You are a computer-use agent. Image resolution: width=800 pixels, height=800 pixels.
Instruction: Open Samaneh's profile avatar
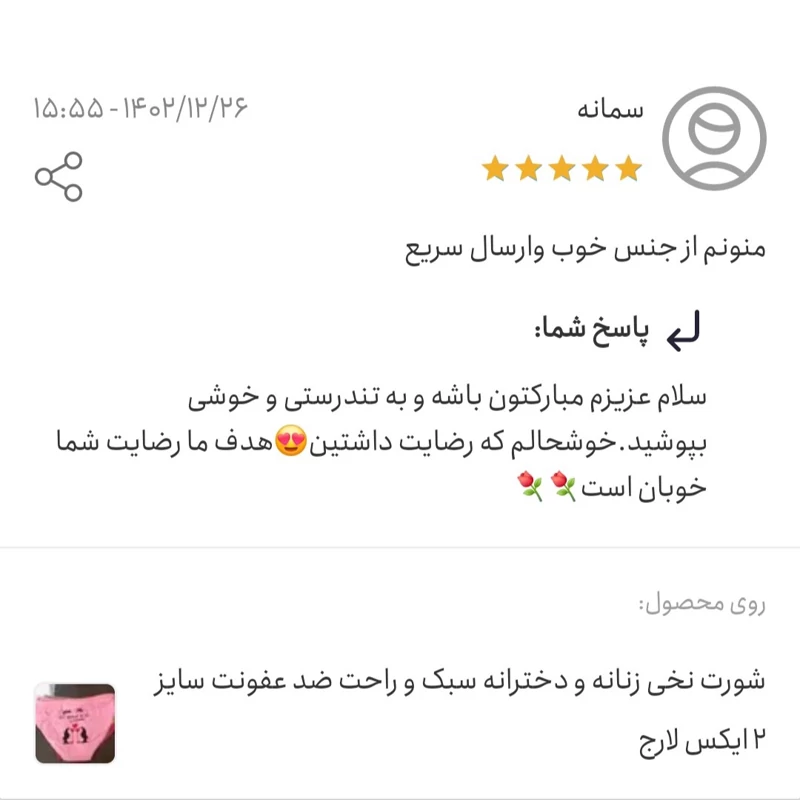coord(715,139)
